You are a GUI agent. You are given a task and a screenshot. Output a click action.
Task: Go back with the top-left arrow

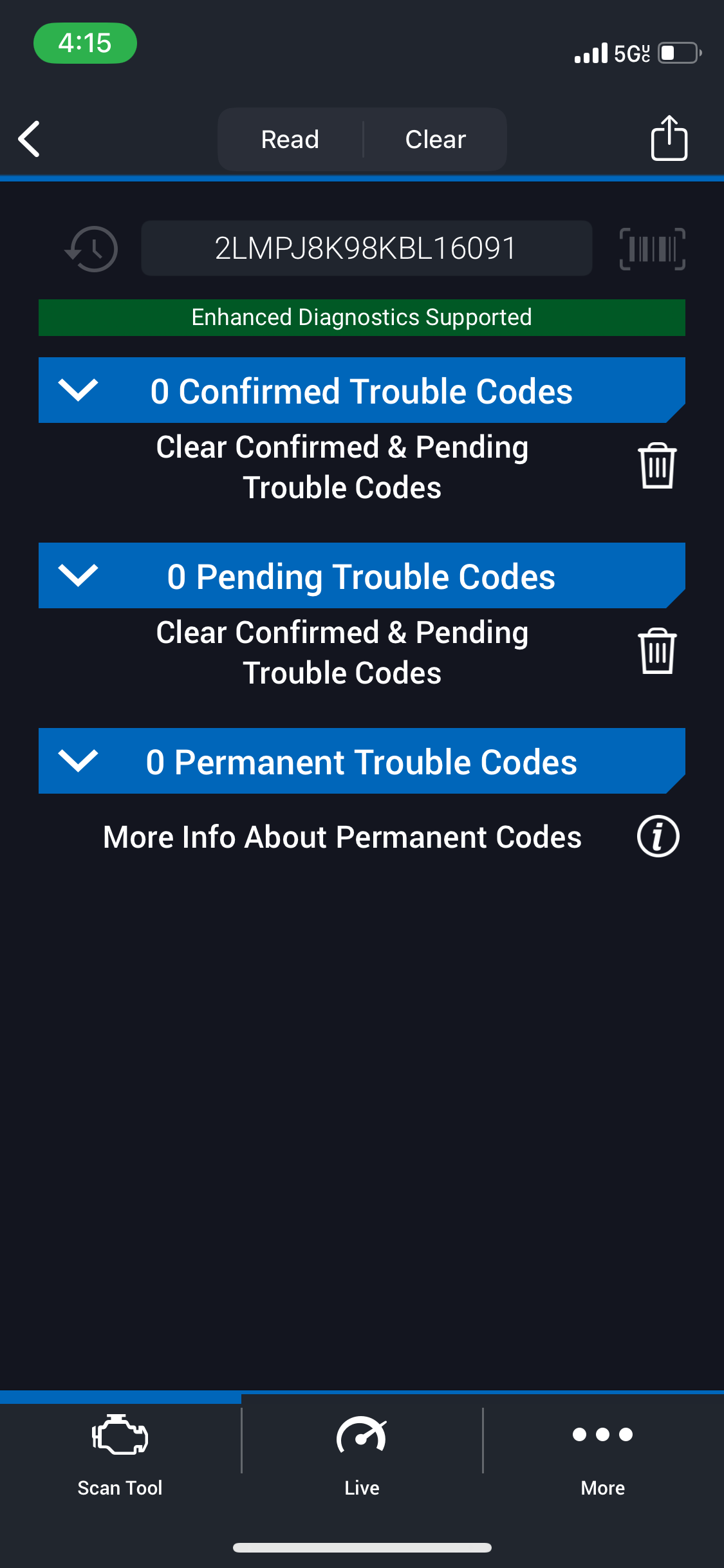(30, 139)
